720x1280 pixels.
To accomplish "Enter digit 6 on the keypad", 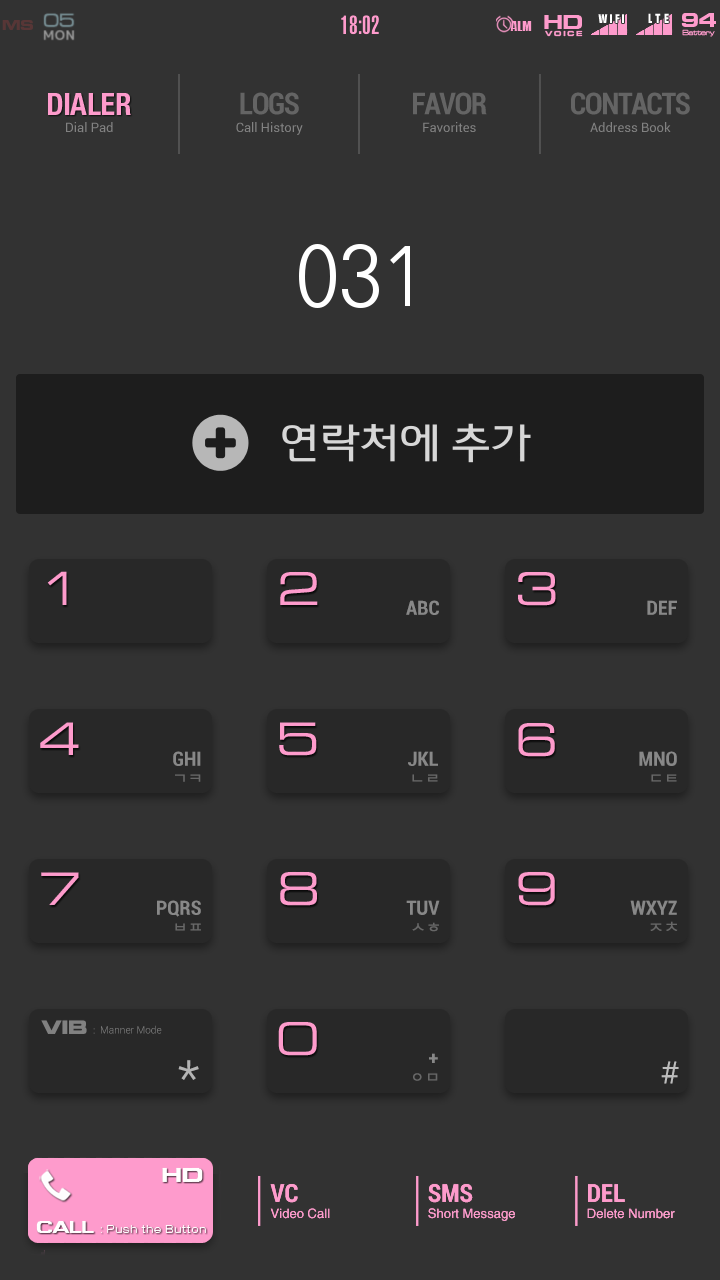I will coord(596,751).
